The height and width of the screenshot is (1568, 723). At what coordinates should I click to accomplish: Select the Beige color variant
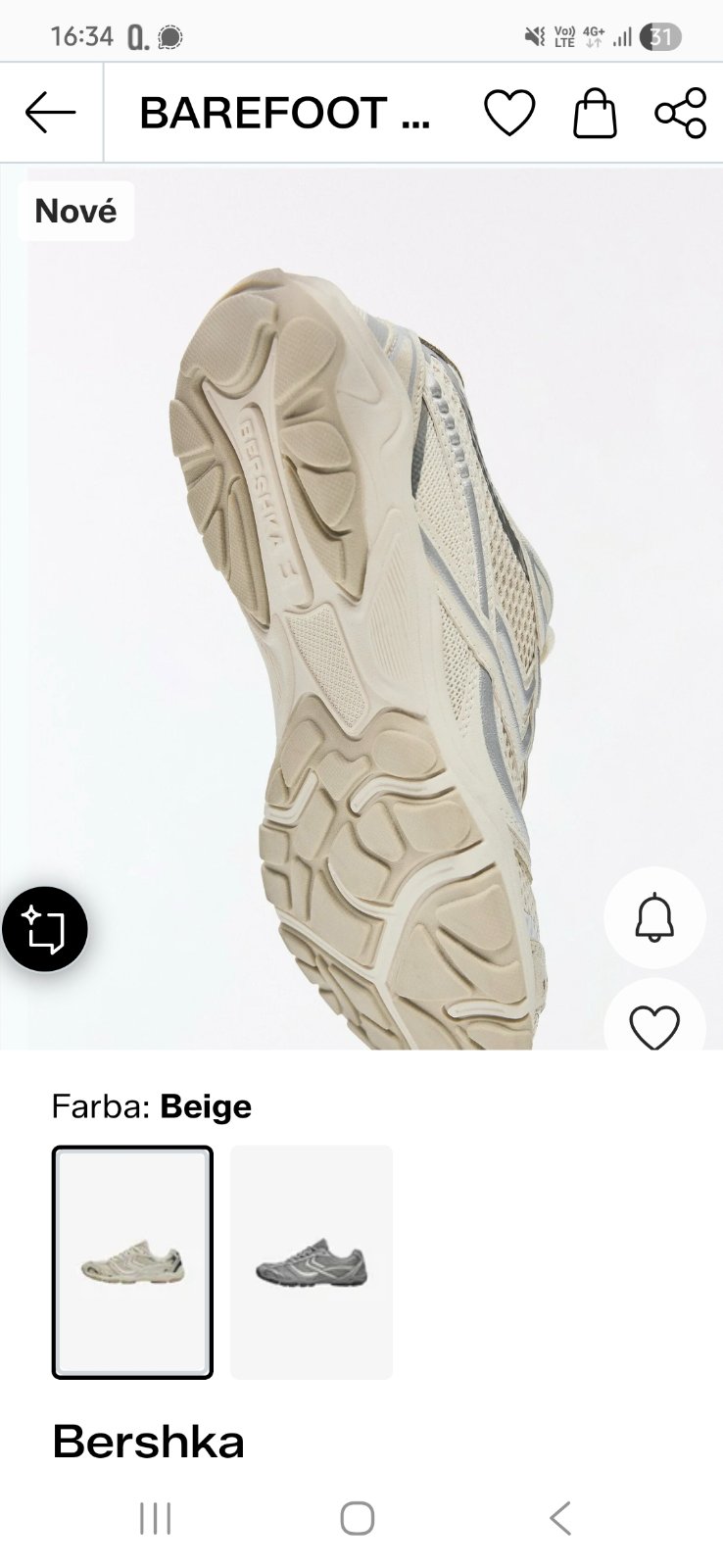click(x=132, y=1262)
